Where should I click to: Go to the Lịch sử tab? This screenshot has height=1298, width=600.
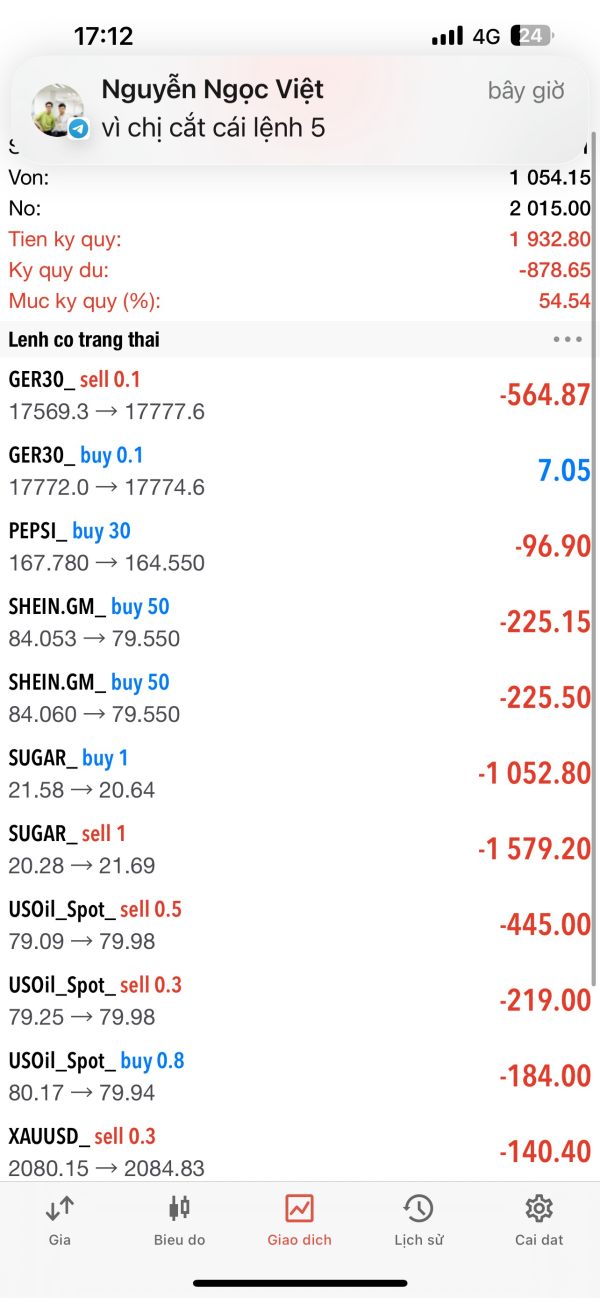[418, 1220]
